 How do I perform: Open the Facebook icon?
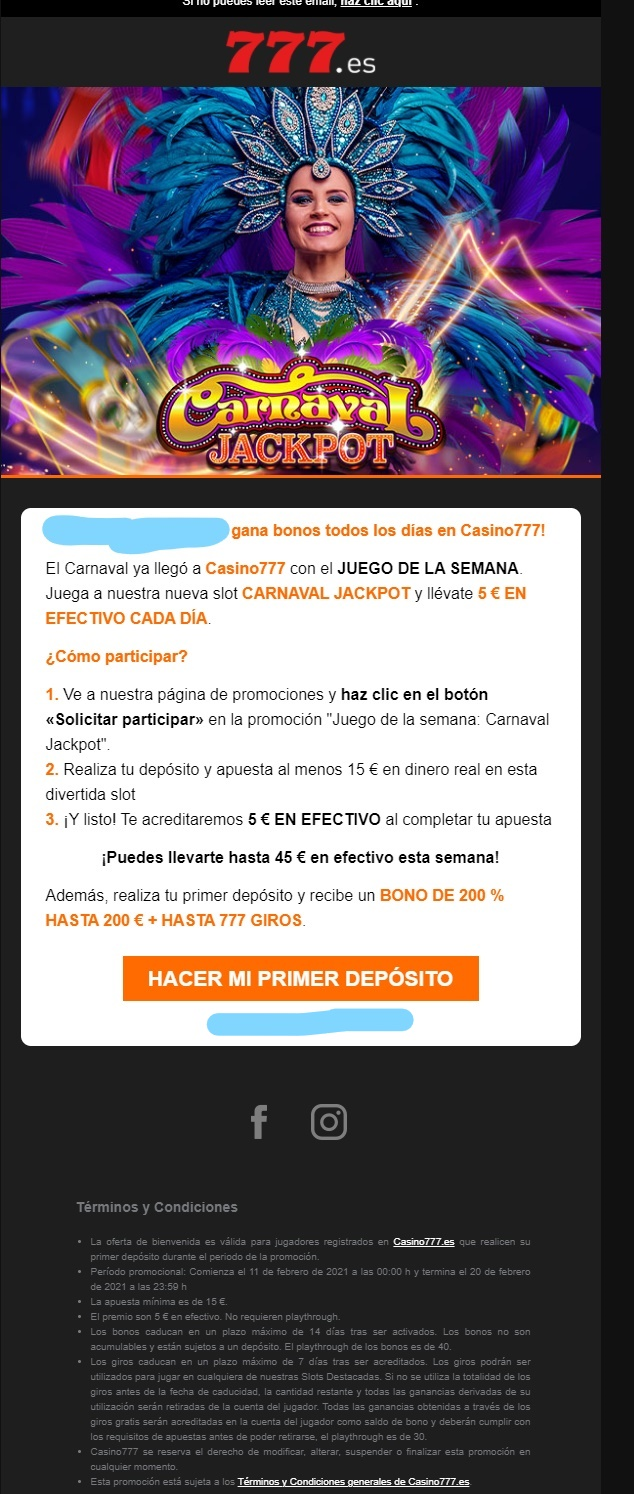pos(259,1122)
